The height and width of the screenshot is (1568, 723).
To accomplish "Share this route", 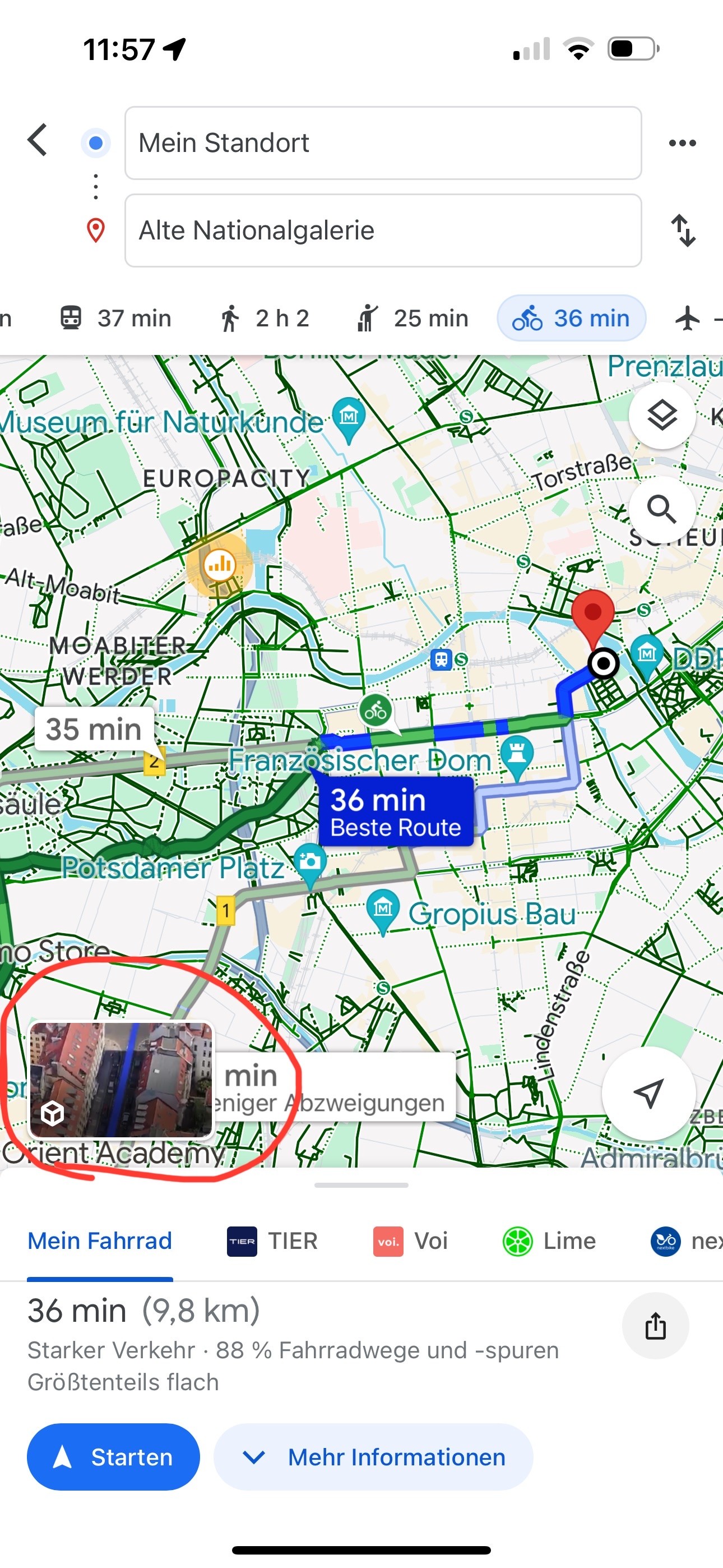I will click(x=655, y=1326).
